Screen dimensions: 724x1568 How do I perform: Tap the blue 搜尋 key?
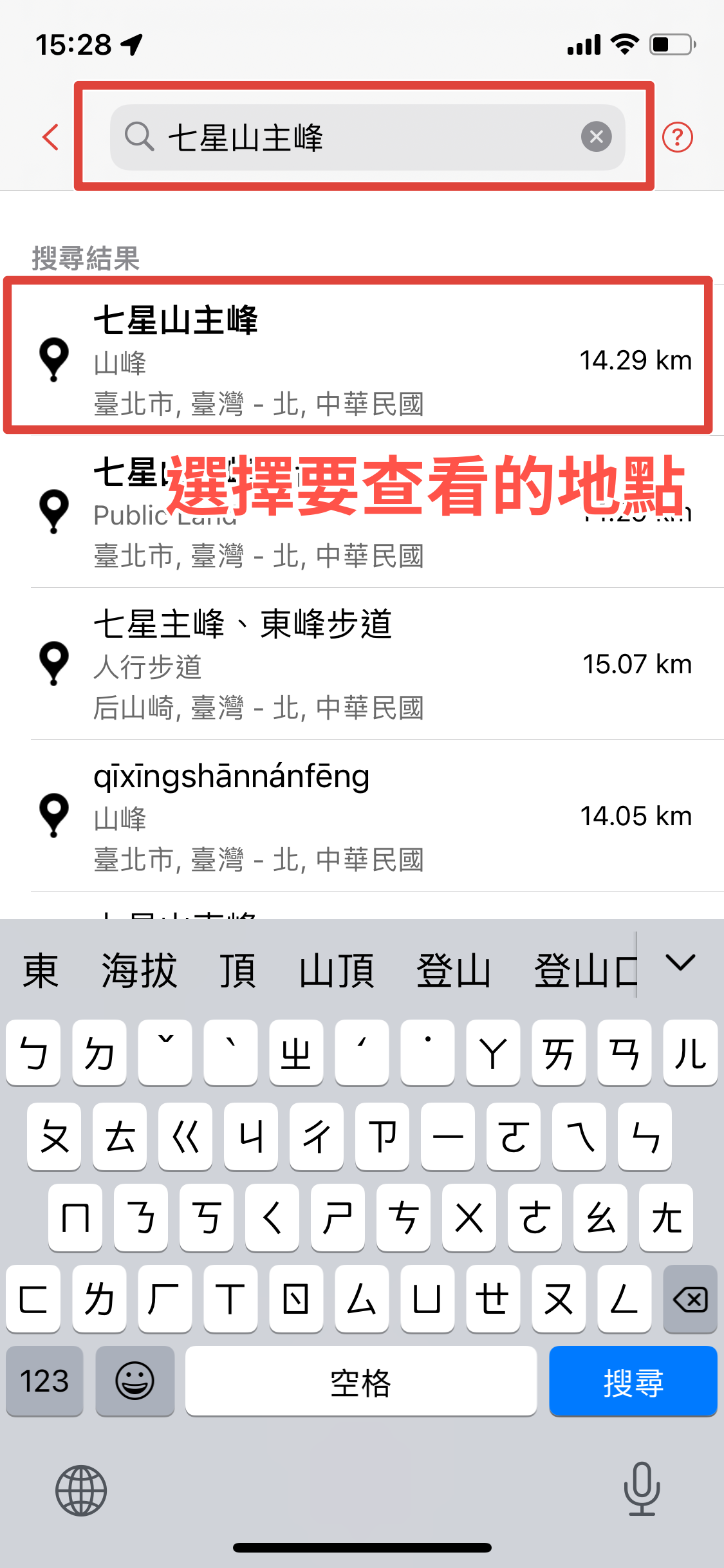[x=633, y=1381]
